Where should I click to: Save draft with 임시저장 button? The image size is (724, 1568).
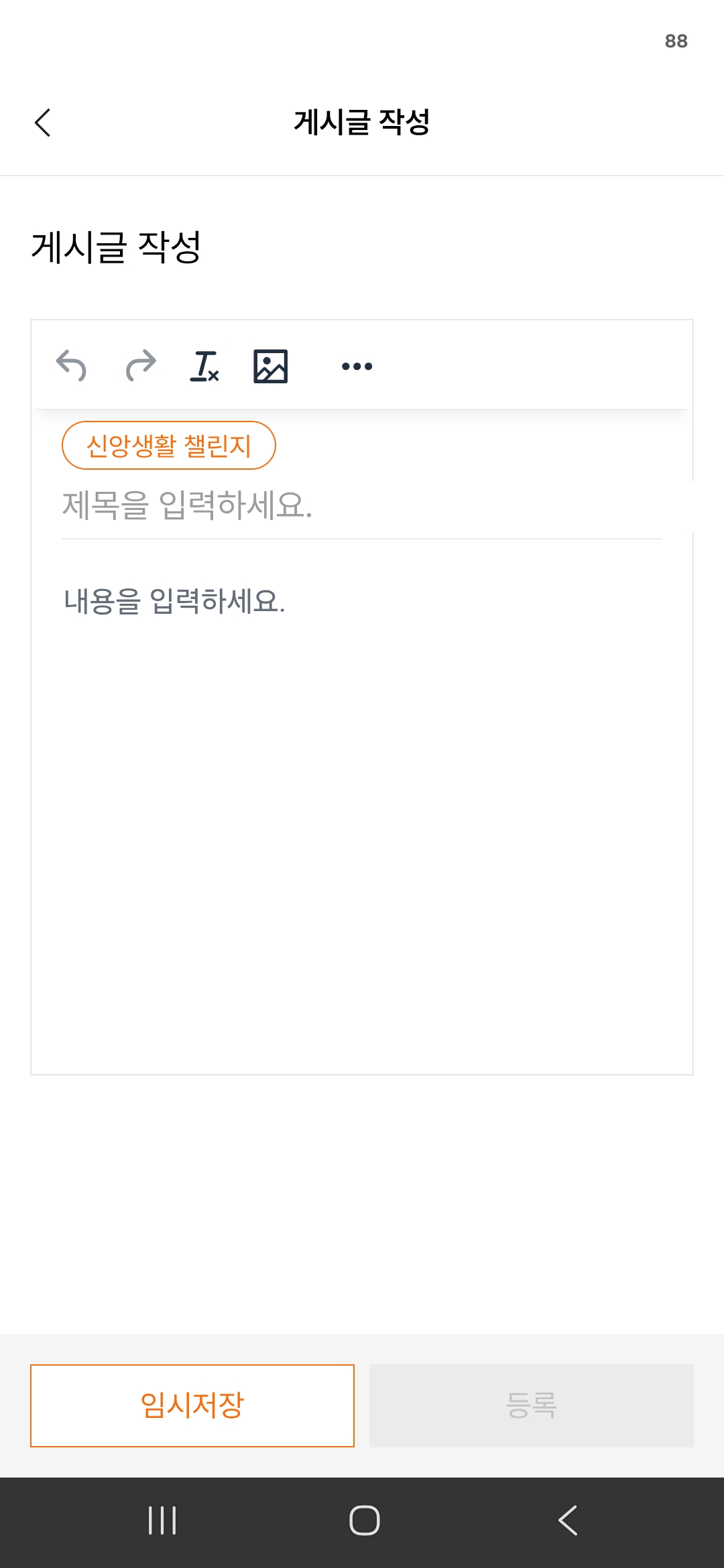pos(192,1405)
